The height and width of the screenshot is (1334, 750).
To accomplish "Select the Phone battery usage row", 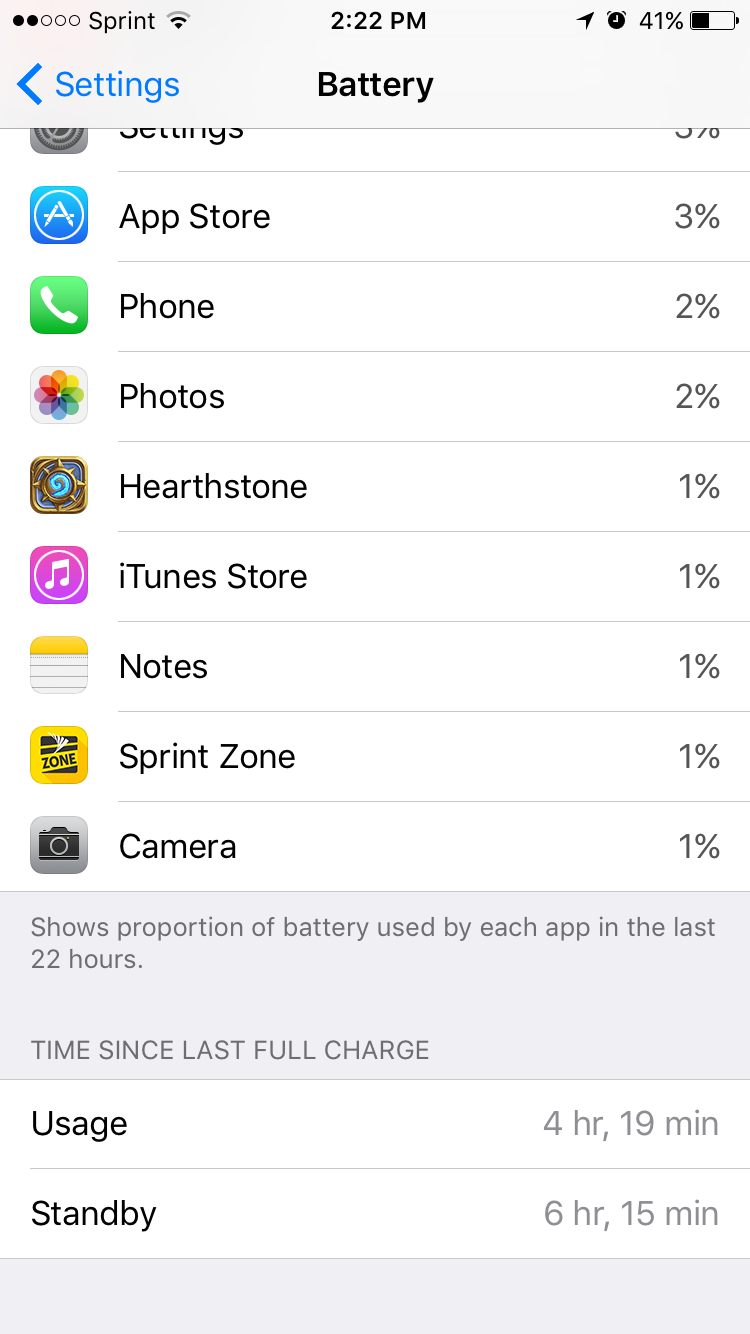I will pos(375,307).
